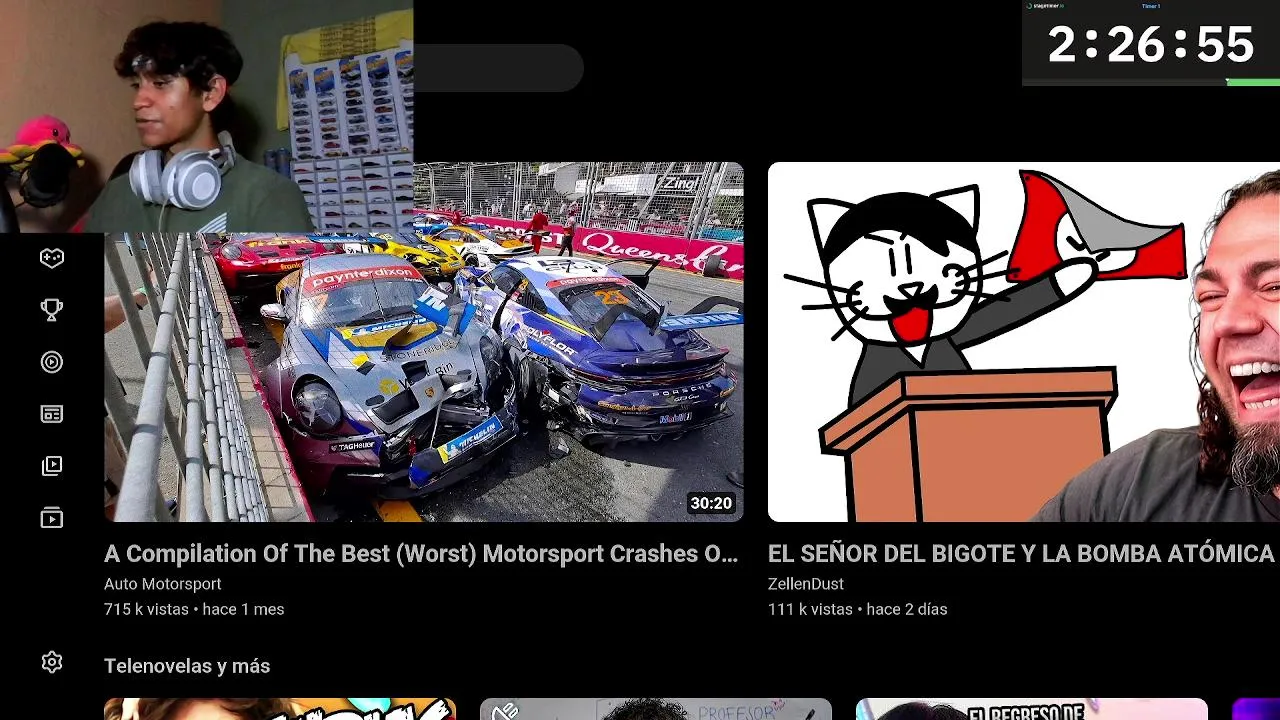Play EL SEÑOR DEL BIGOTE video
The image size is (1280, 720).
coord(1023,342)
